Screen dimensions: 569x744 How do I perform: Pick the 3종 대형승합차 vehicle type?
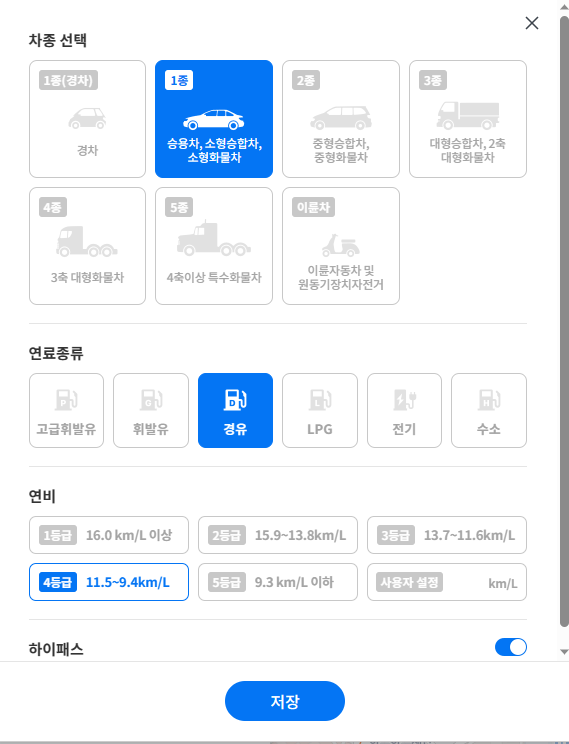468,119
